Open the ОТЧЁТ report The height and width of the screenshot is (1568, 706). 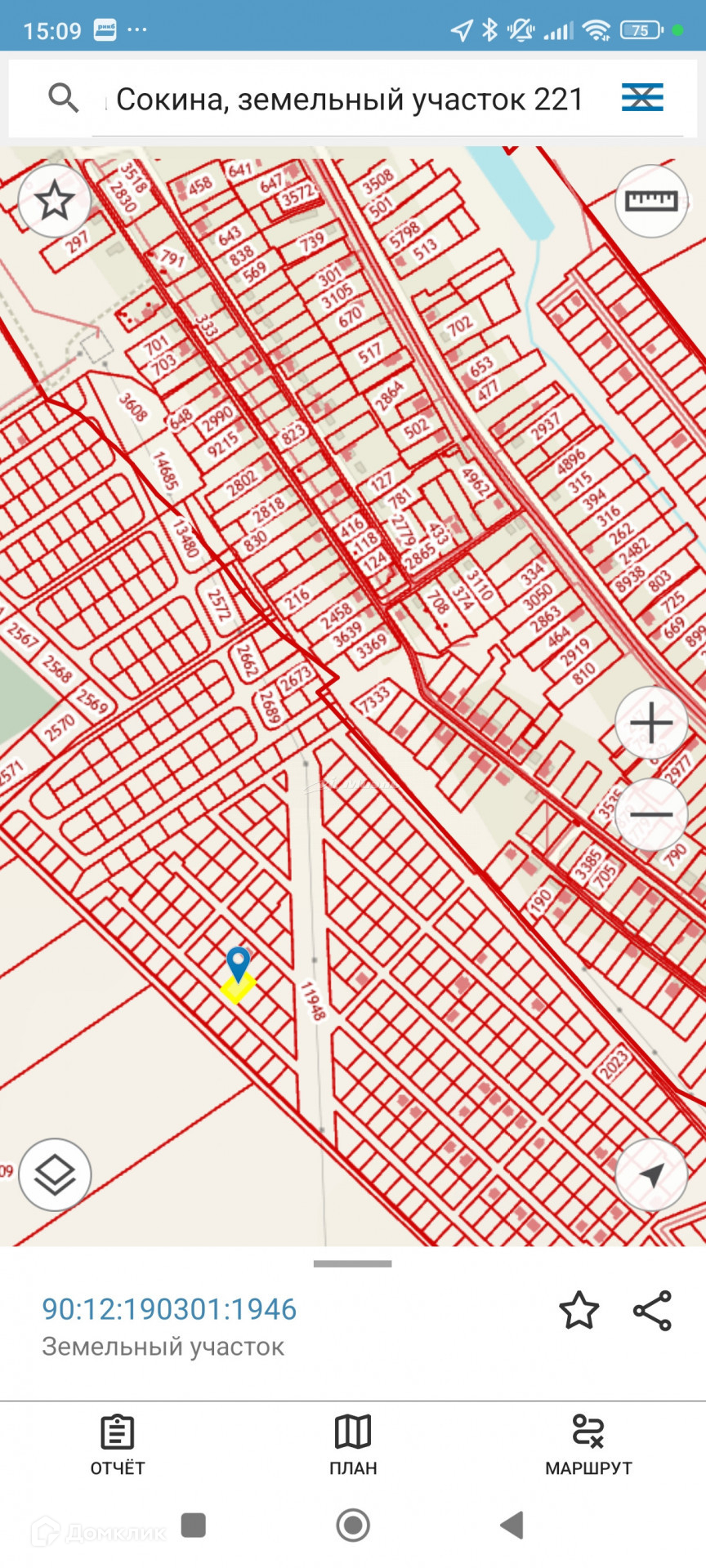pyautogui.click(x=118, y=1445)
